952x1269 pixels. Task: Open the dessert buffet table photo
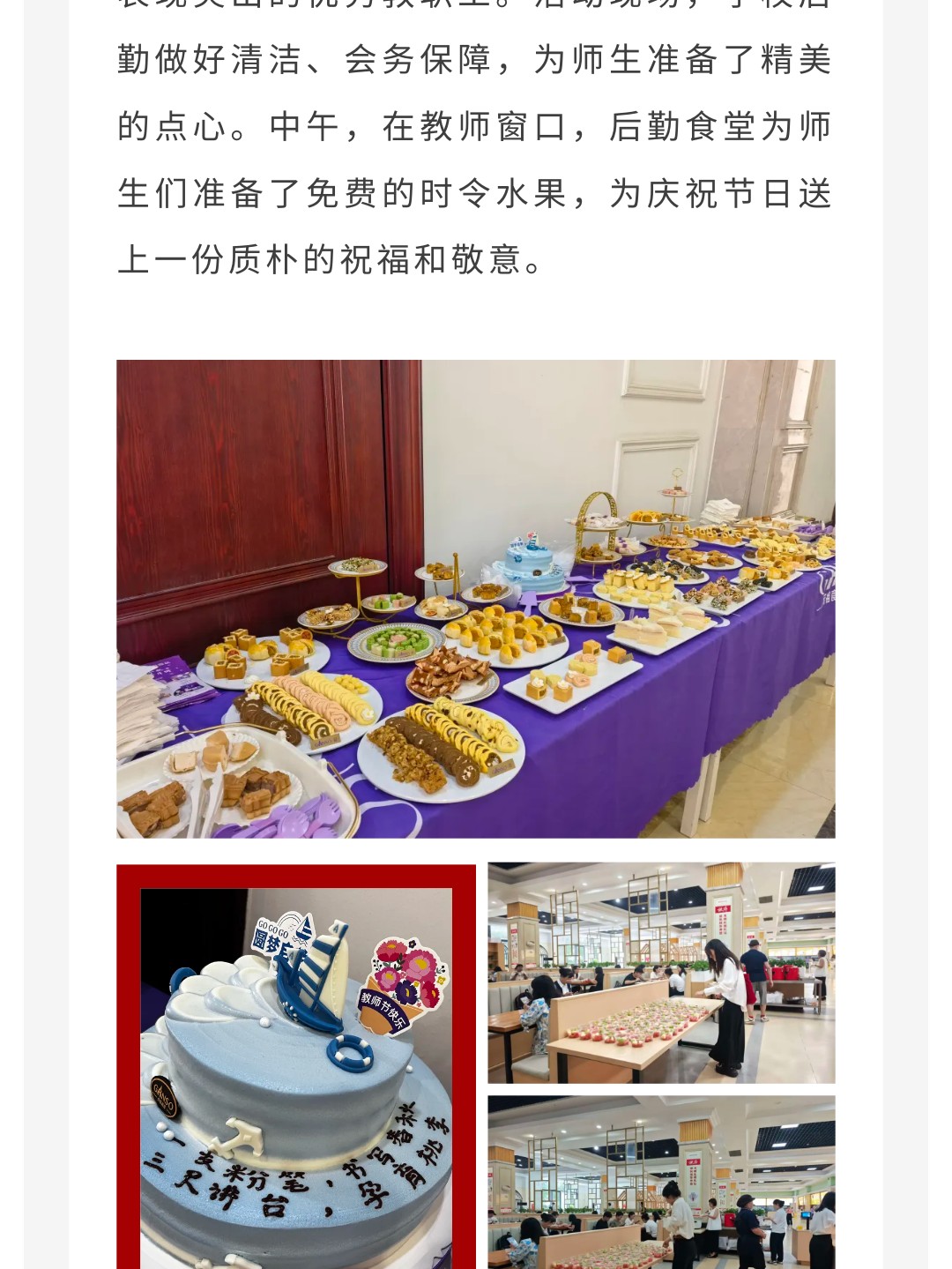tap(476, 599)
